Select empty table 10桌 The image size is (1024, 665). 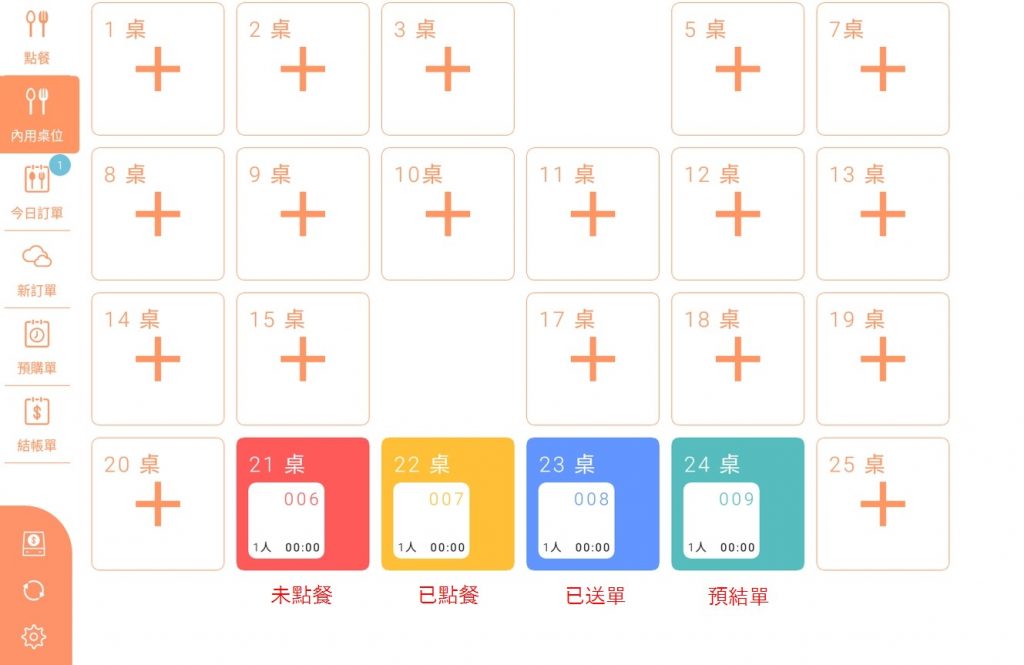pyautogui.click(x=448, y=214)
